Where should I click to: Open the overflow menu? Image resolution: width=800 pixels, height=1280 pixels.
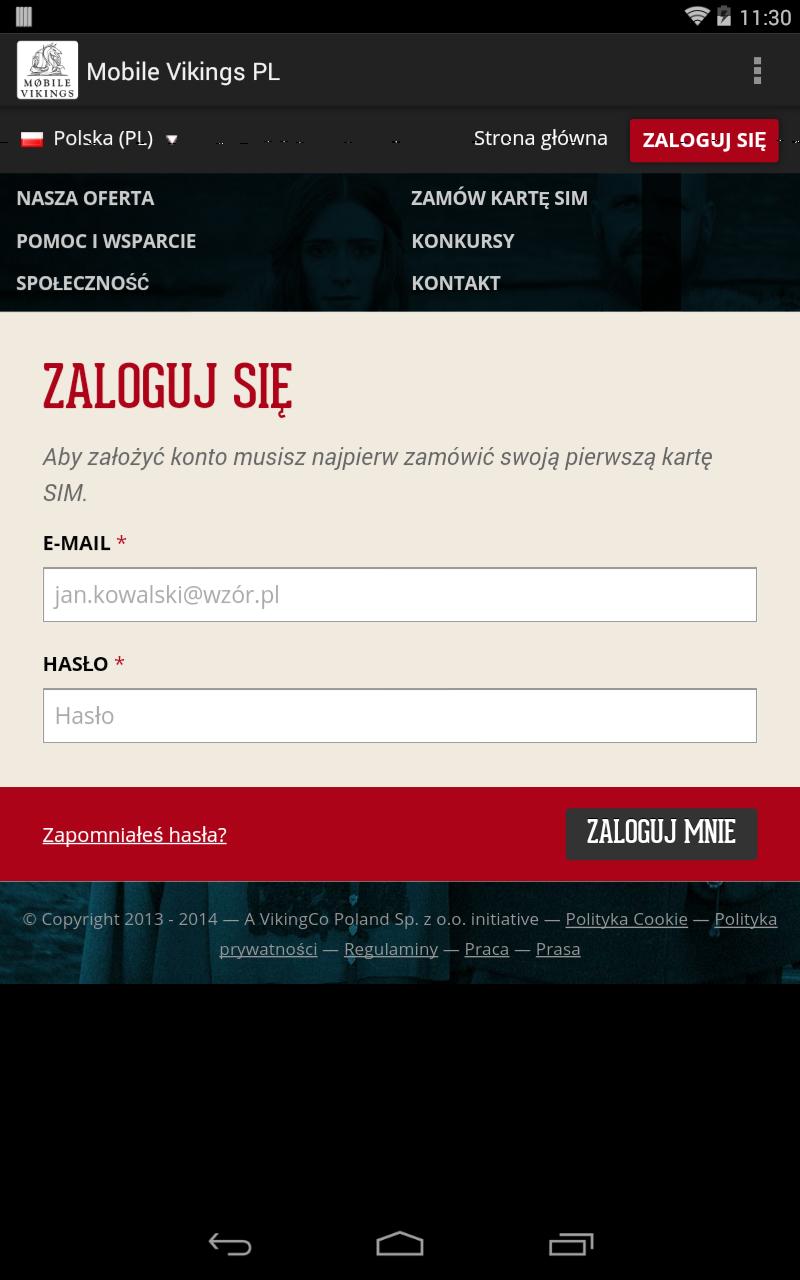757,71
